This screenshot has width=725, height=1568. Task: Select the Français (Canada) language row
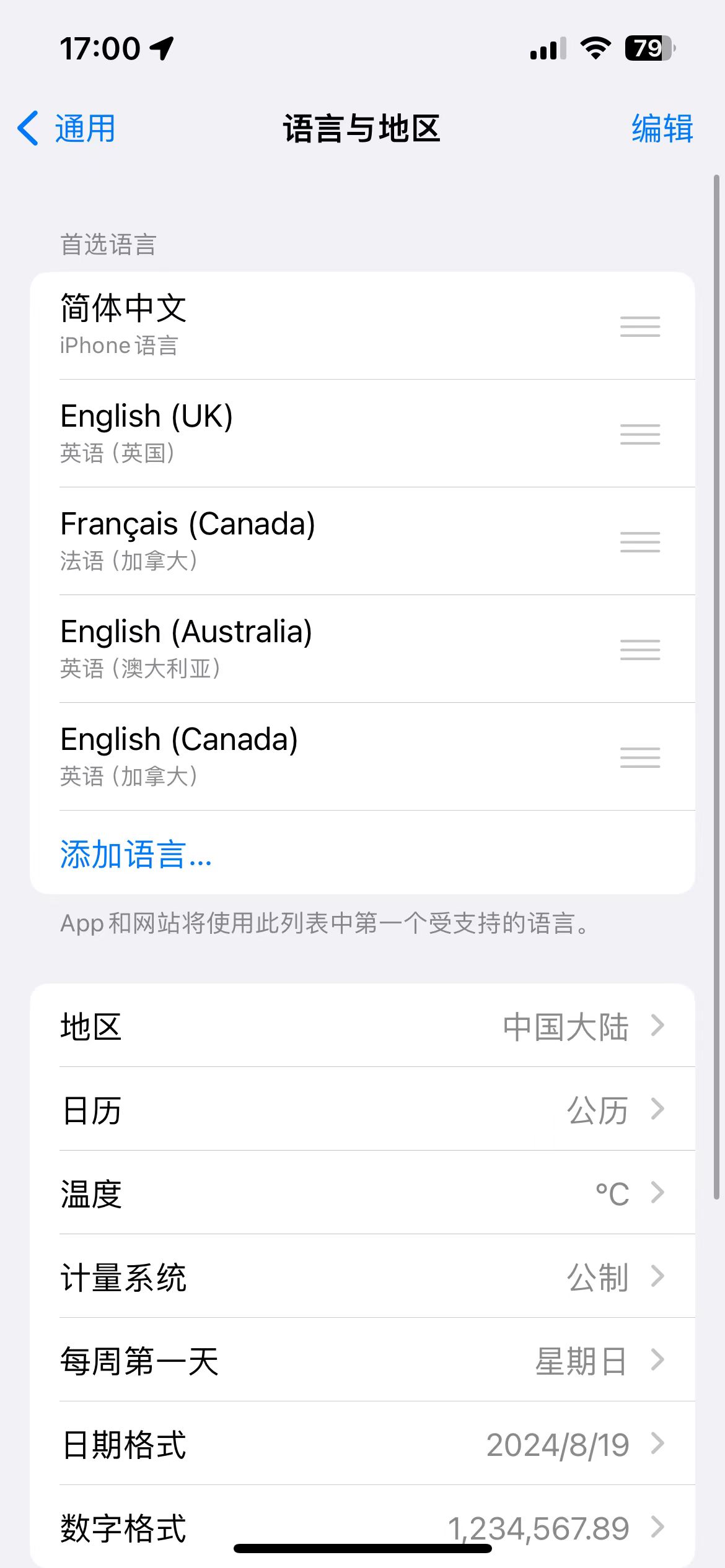[x=310, y=541]
